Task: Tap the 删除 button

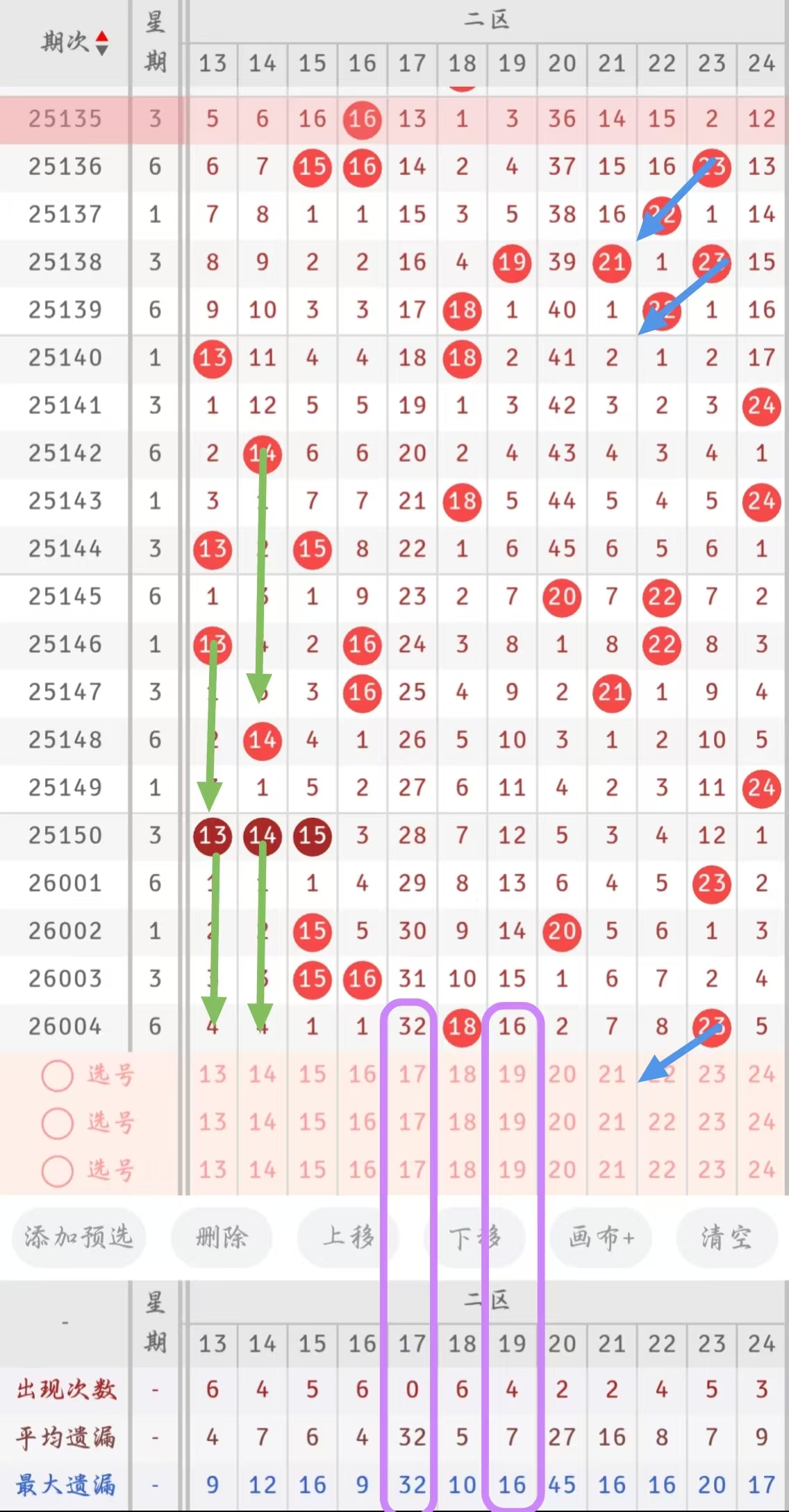Action: [222, 1237]
